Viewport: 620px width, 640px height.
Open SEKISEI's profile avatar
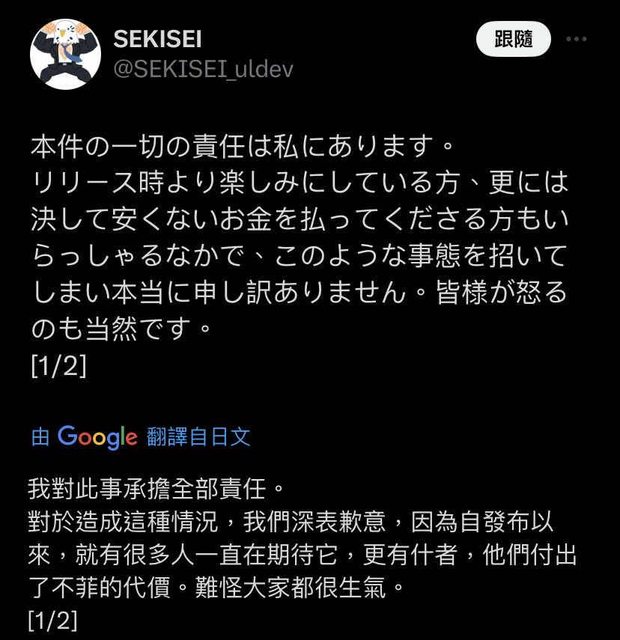click(66, 55)
